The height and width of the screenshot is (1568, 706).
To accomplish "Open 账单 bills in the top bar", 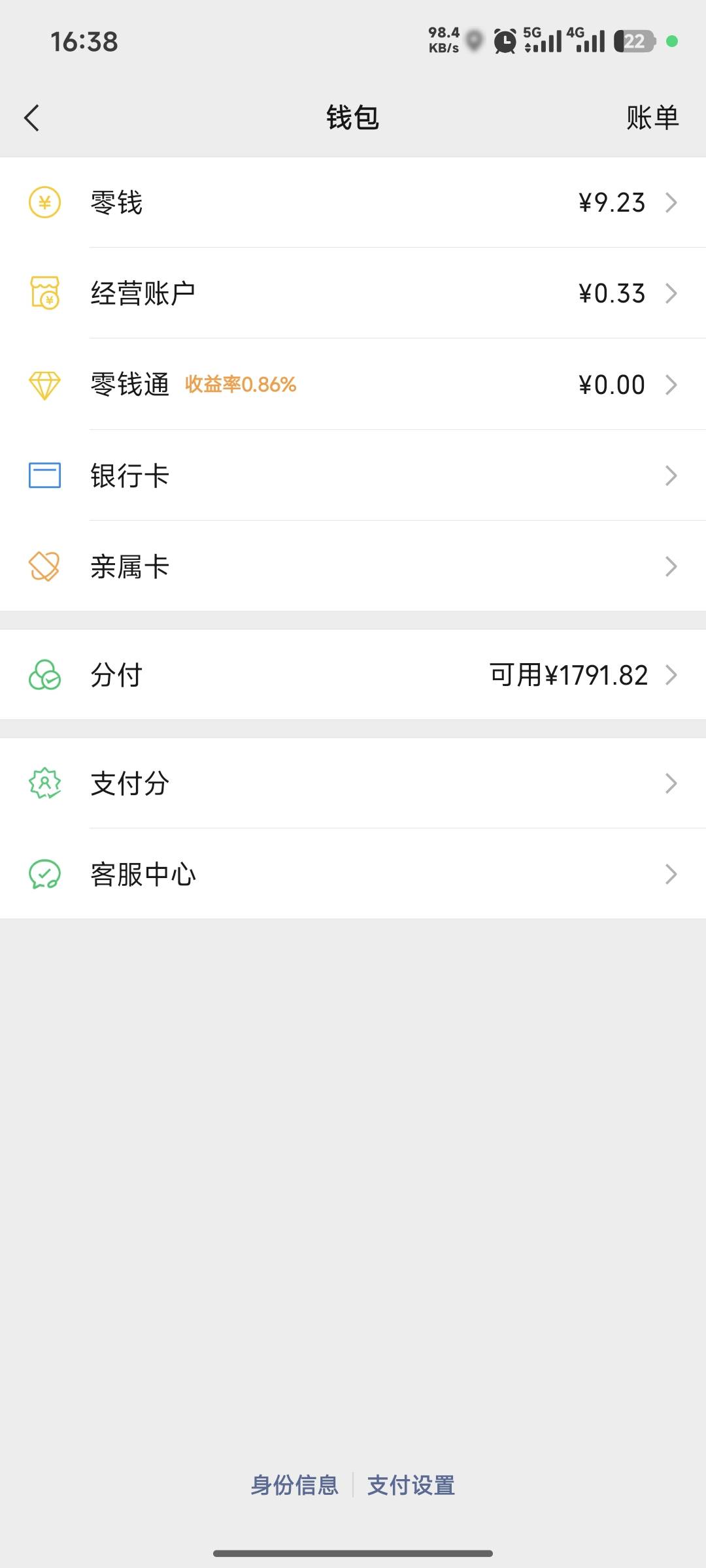I will click(x=652, y=118).
